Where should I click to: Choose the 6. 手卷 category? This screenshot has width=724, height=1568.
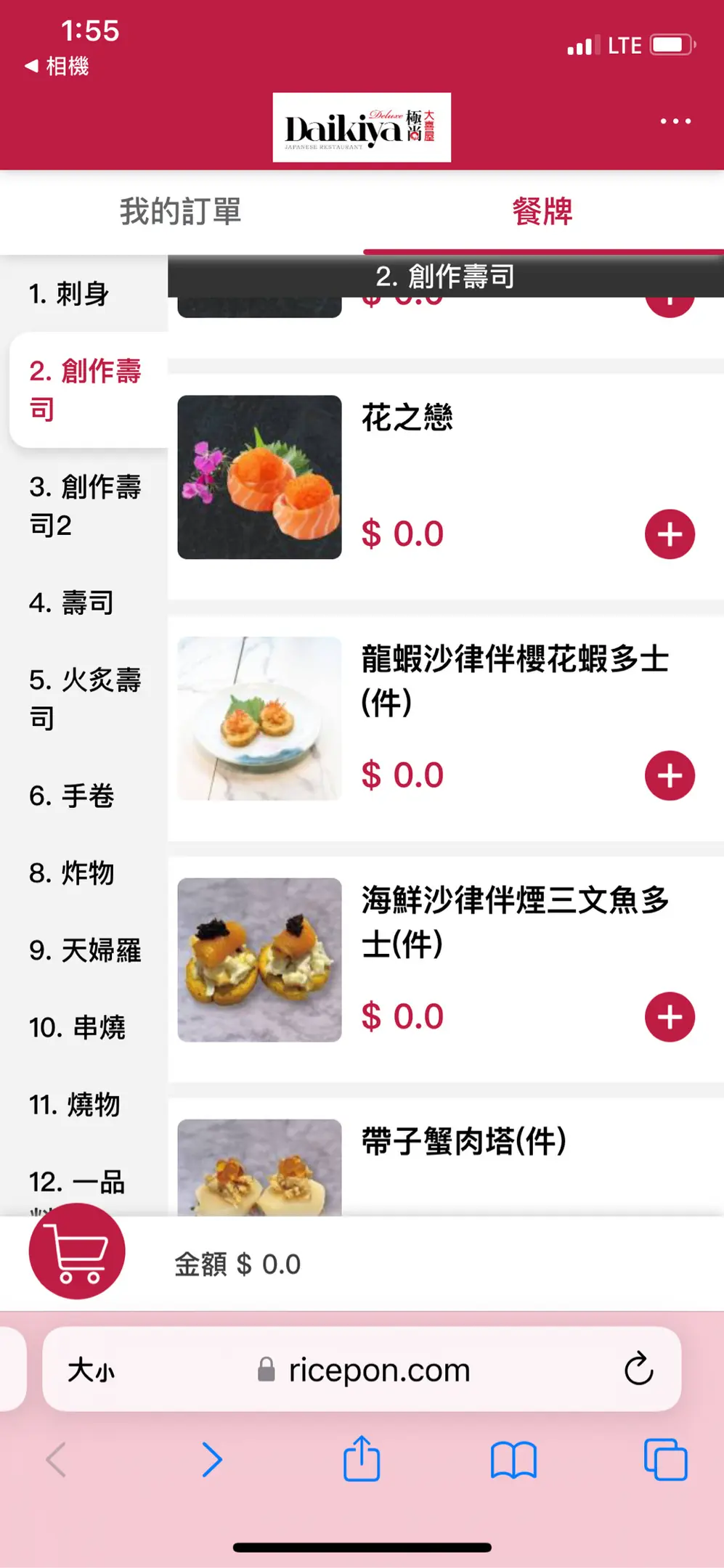click(72, 796)
